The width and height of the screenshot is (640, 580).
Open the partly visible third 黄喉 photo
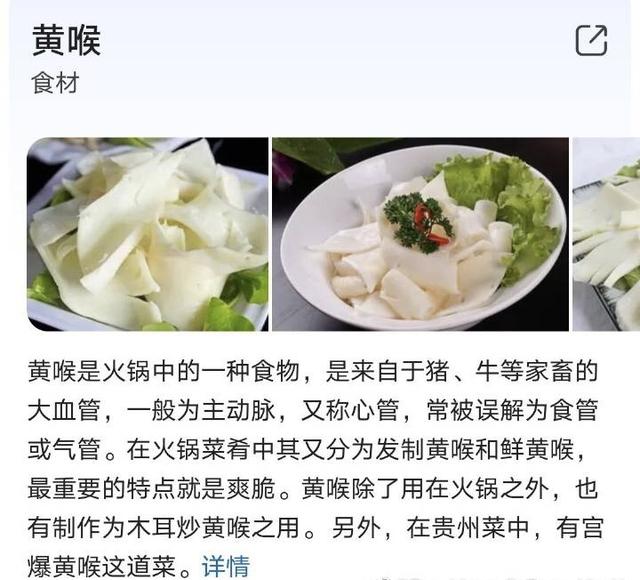click(607, 235)
